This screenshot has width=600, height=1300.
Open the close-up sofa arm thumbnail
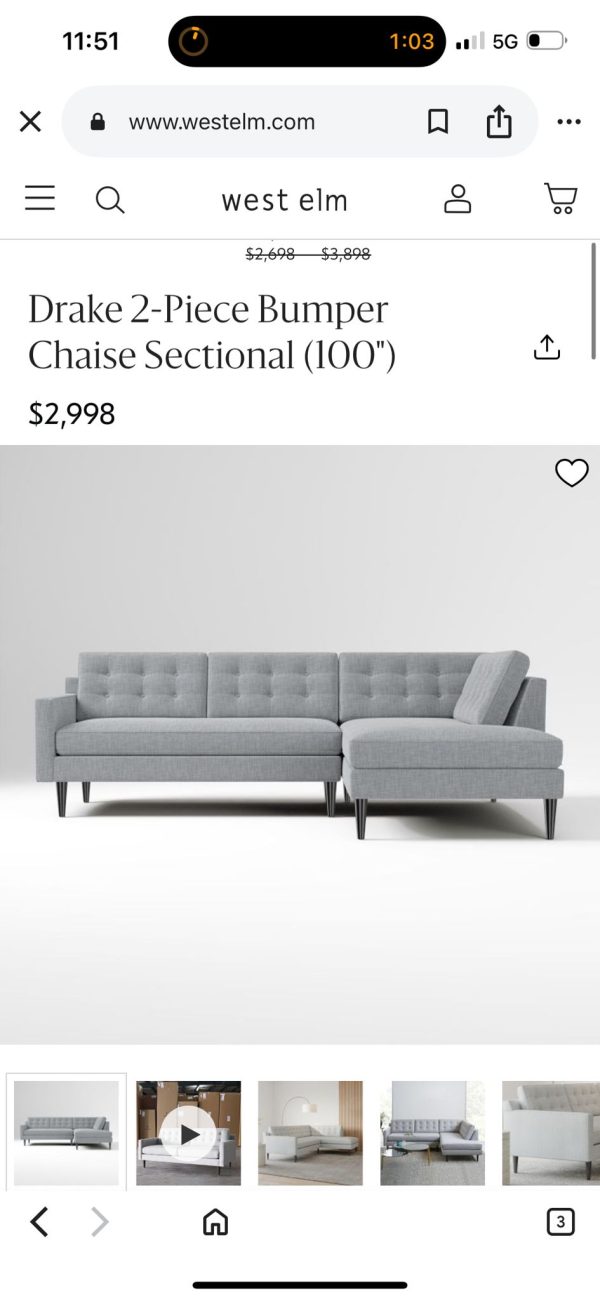(550, 1133)
